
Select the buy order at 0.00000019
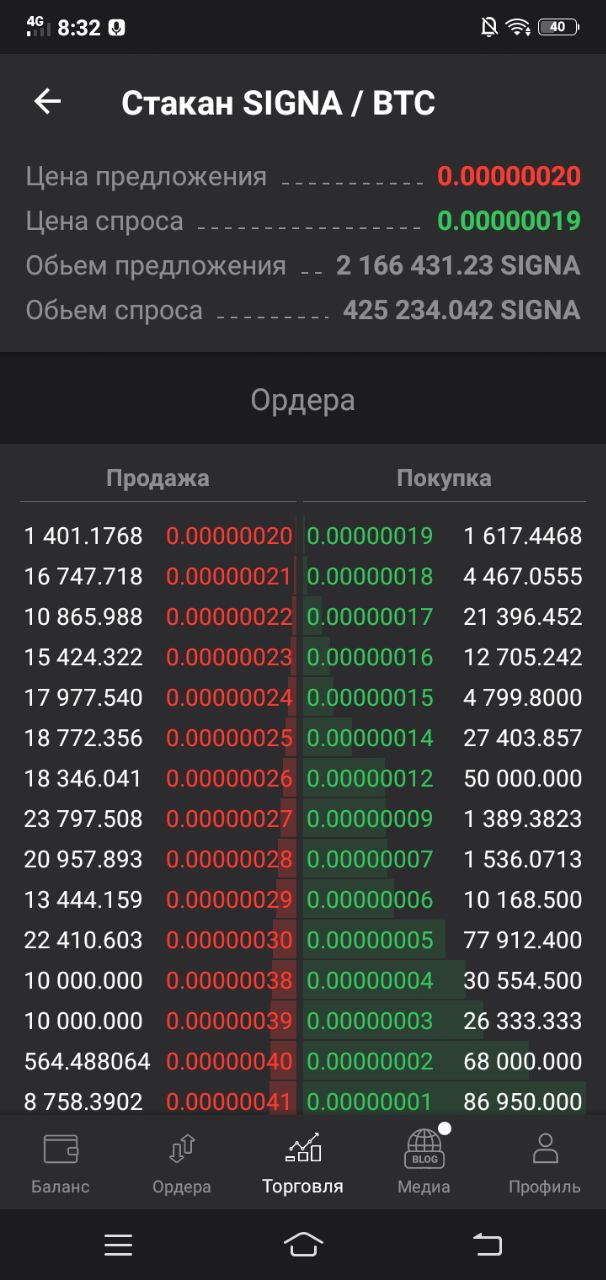pos(445,536)
